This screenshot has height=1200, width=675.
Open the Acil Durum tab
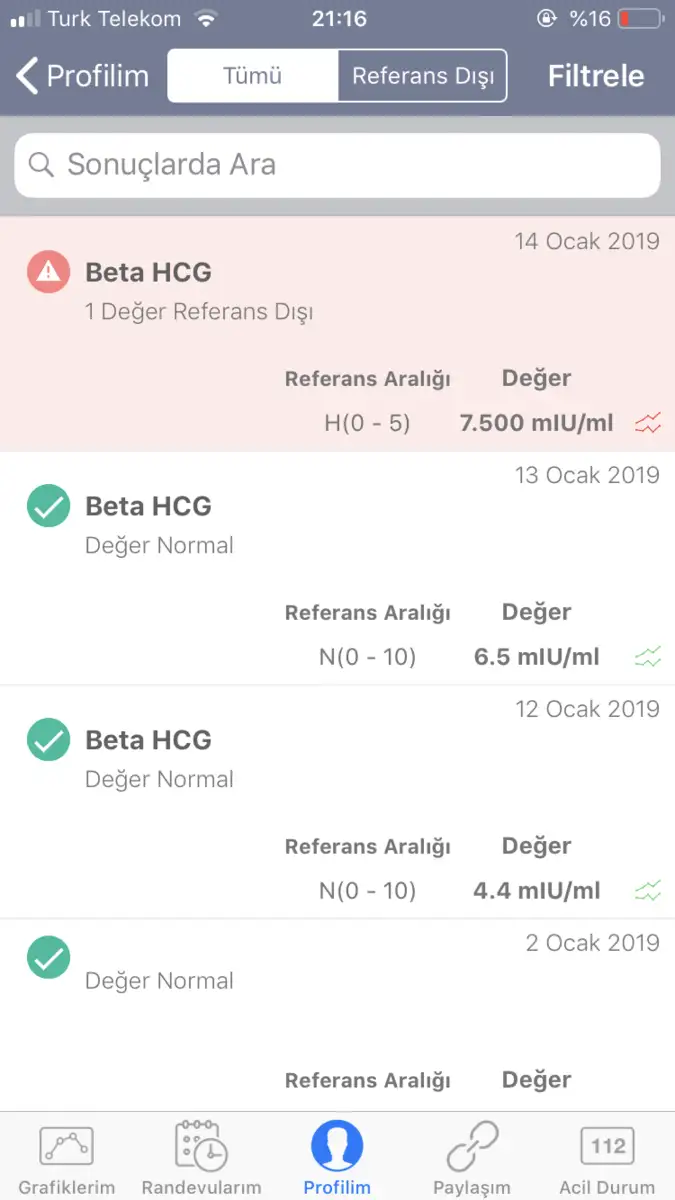607,1158
